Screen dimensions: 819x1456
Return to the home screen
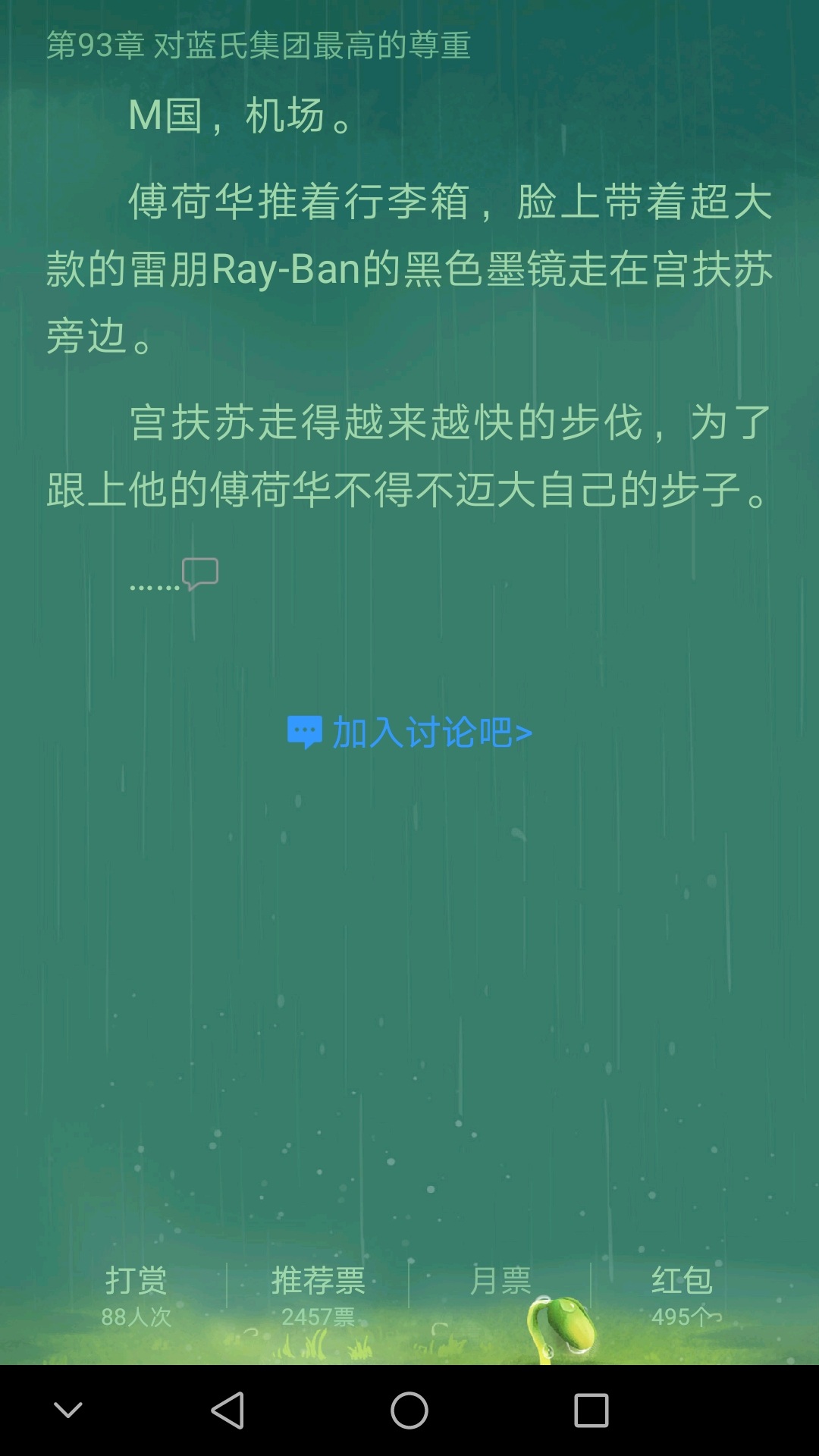pos(409,1410)
